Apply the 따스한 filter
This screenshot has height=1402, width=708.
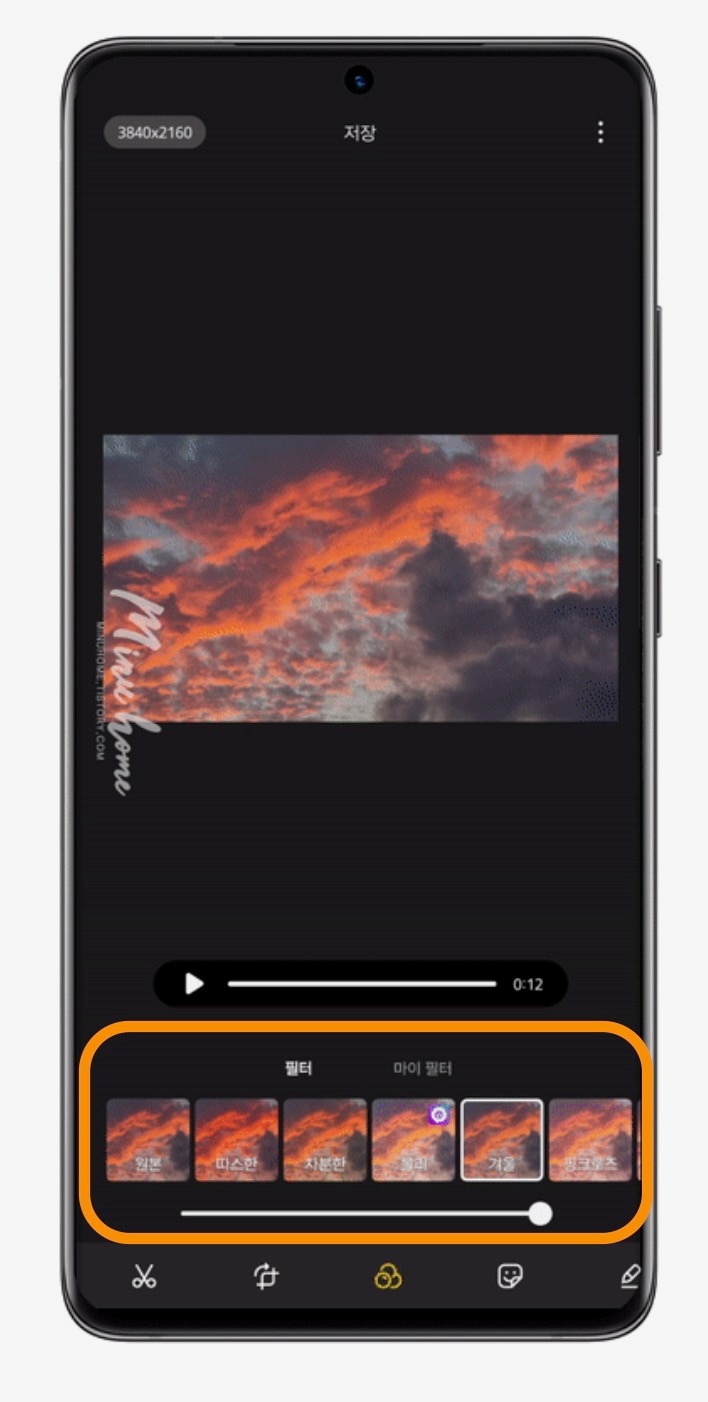(x=236, y=1140)
